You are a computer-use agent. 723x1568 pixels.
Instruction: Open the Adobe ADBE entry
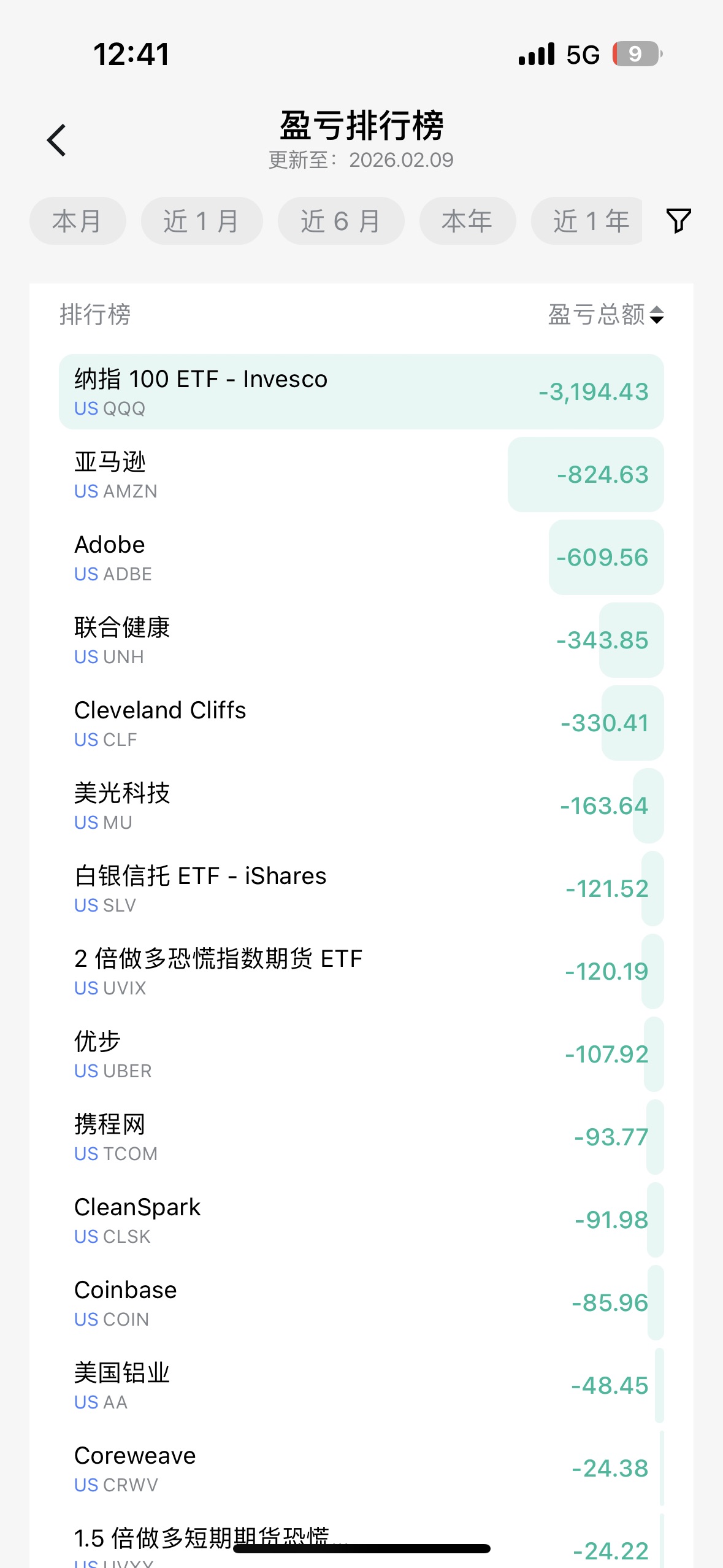[361, 557]
